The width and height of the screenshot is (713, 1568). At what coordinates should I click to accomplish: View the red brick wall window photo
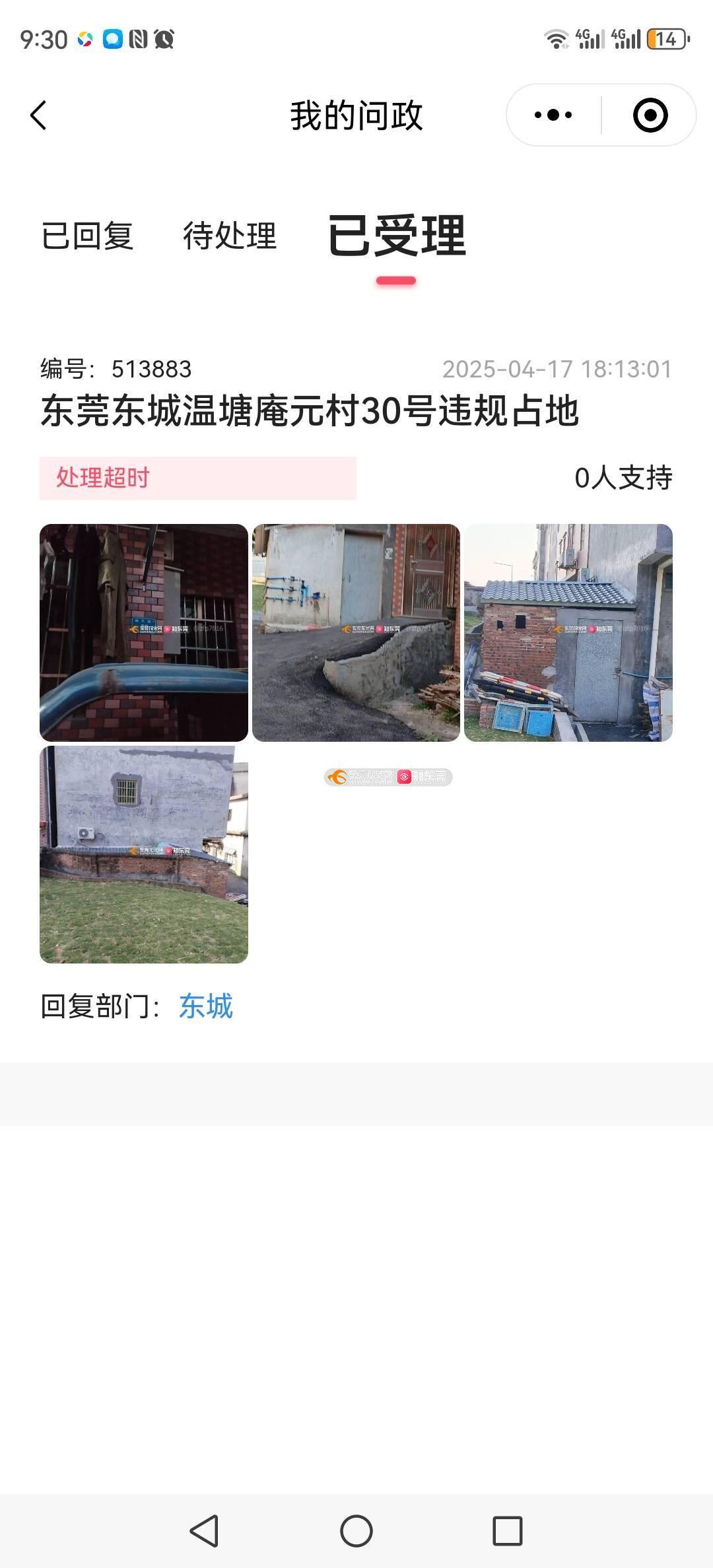coord(144,632)
